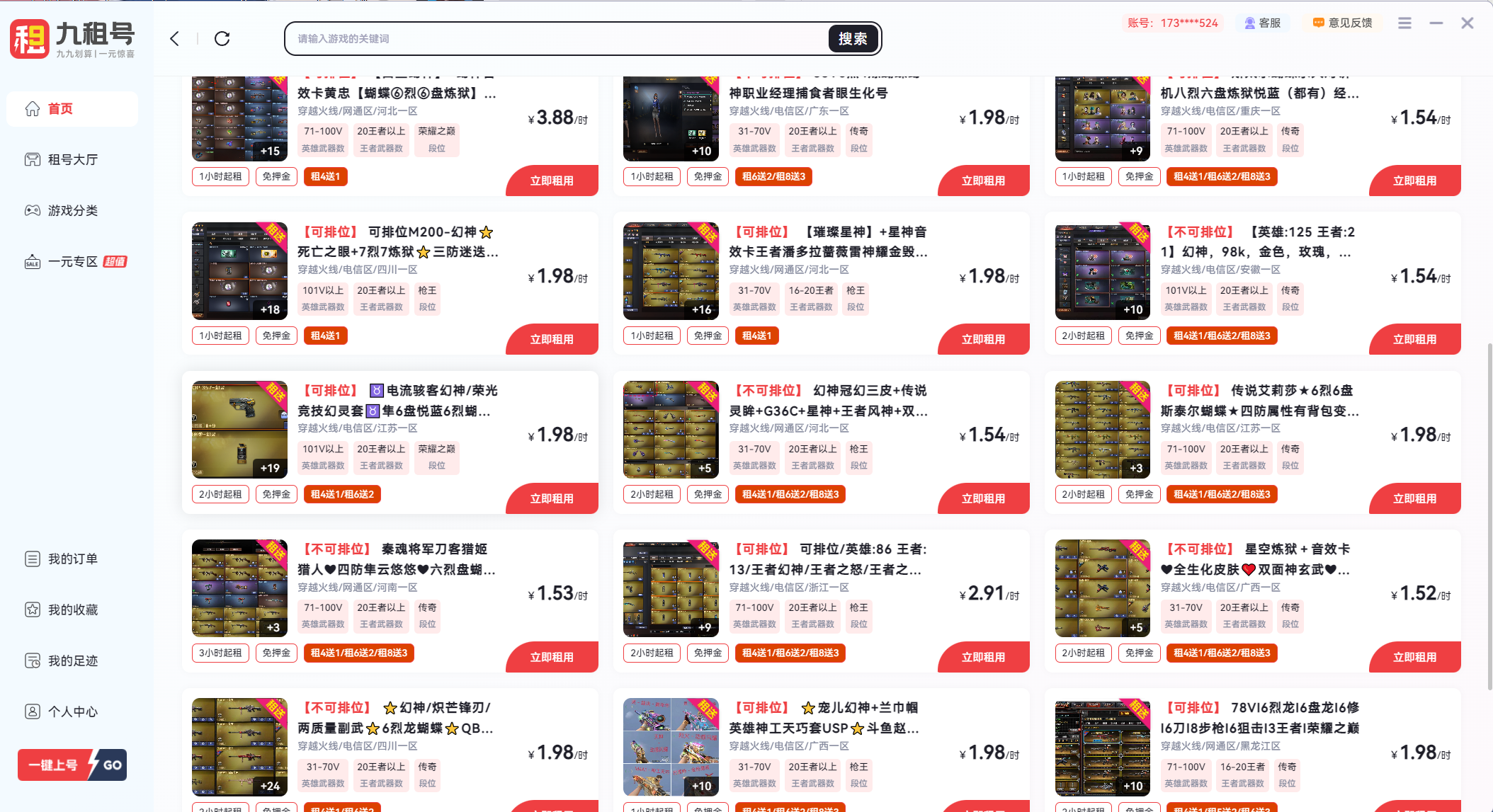Image resolution: width=1493 pixels, height=812 pixels.
Task: Open 一元专区 section
Action: [72, 261]
